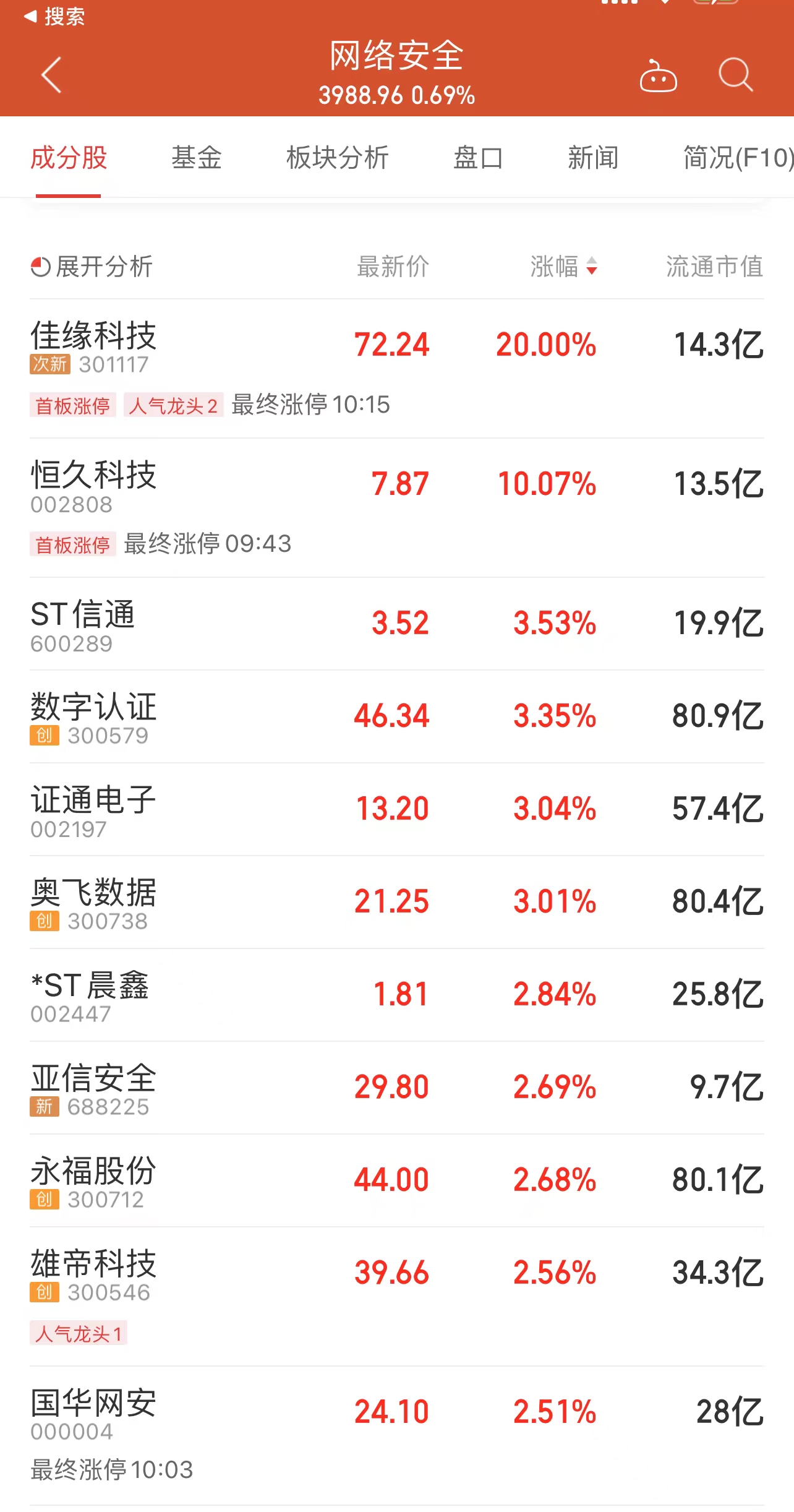Expand the 展开分析 section
The width and height of the screenshot is (794, 1512).
click(x=92, y=267)
